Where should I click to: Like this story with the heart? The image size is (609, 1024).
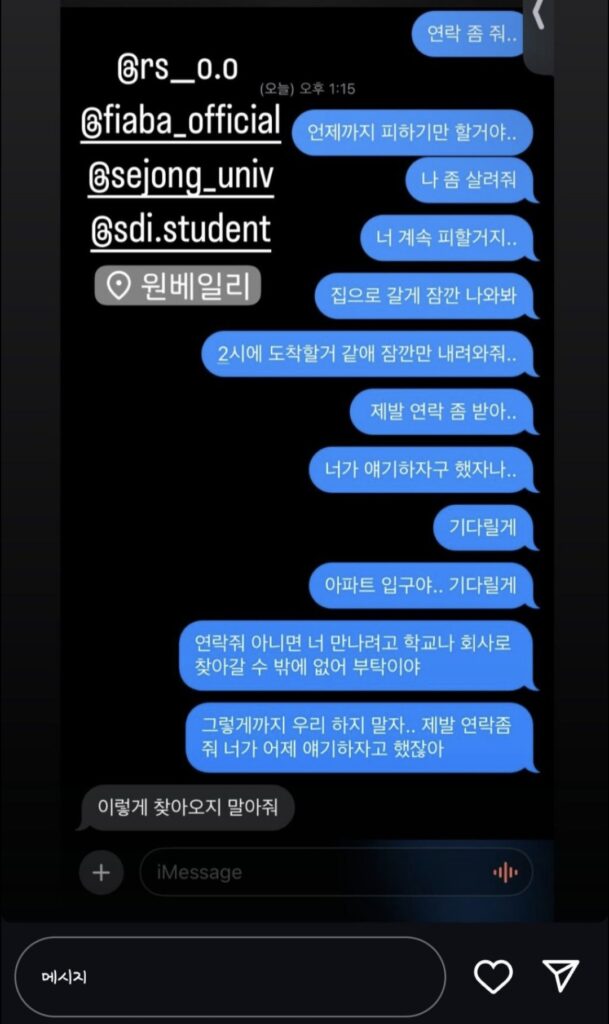pos(493,977)
